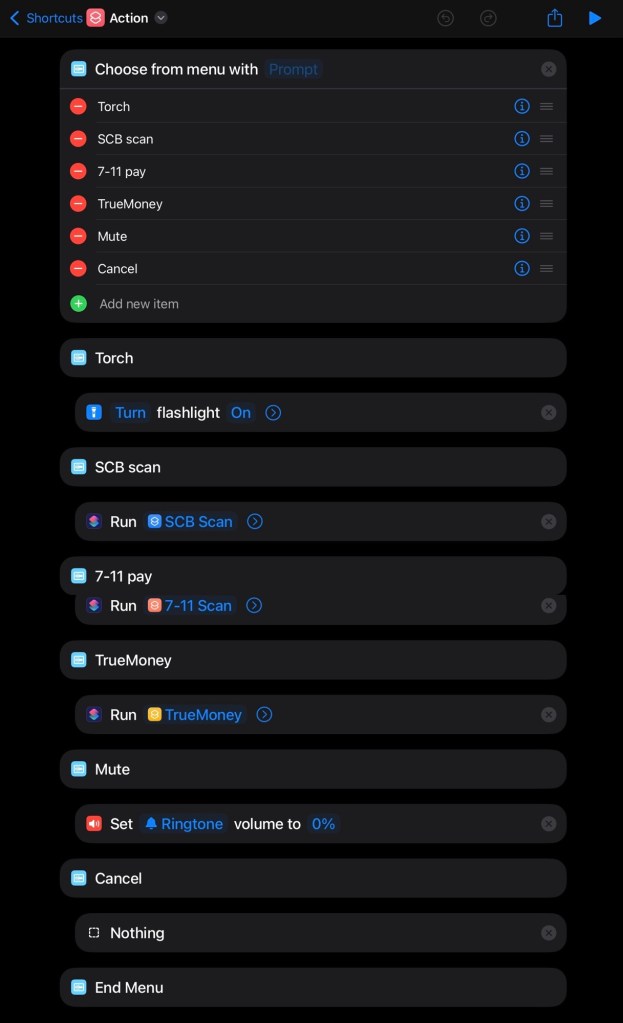The image size is (623, 1023).
Task: Run the shortcut with play button
Action: (x=595, y=18)
